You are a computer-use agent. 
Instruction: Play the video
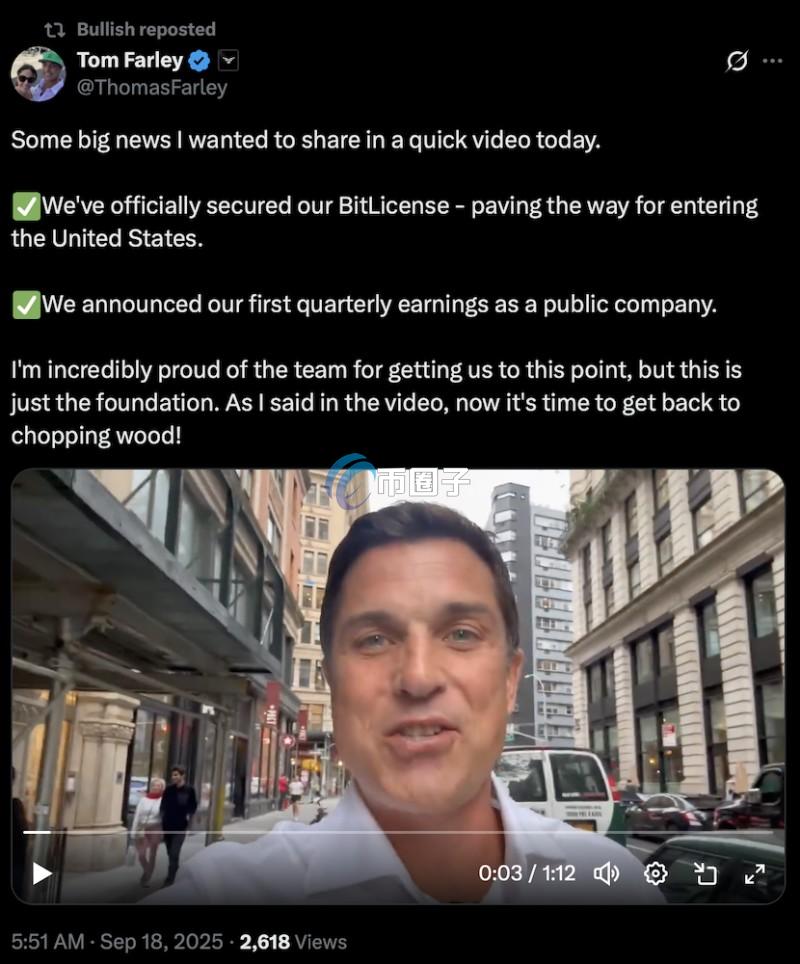tap(42, 873)
